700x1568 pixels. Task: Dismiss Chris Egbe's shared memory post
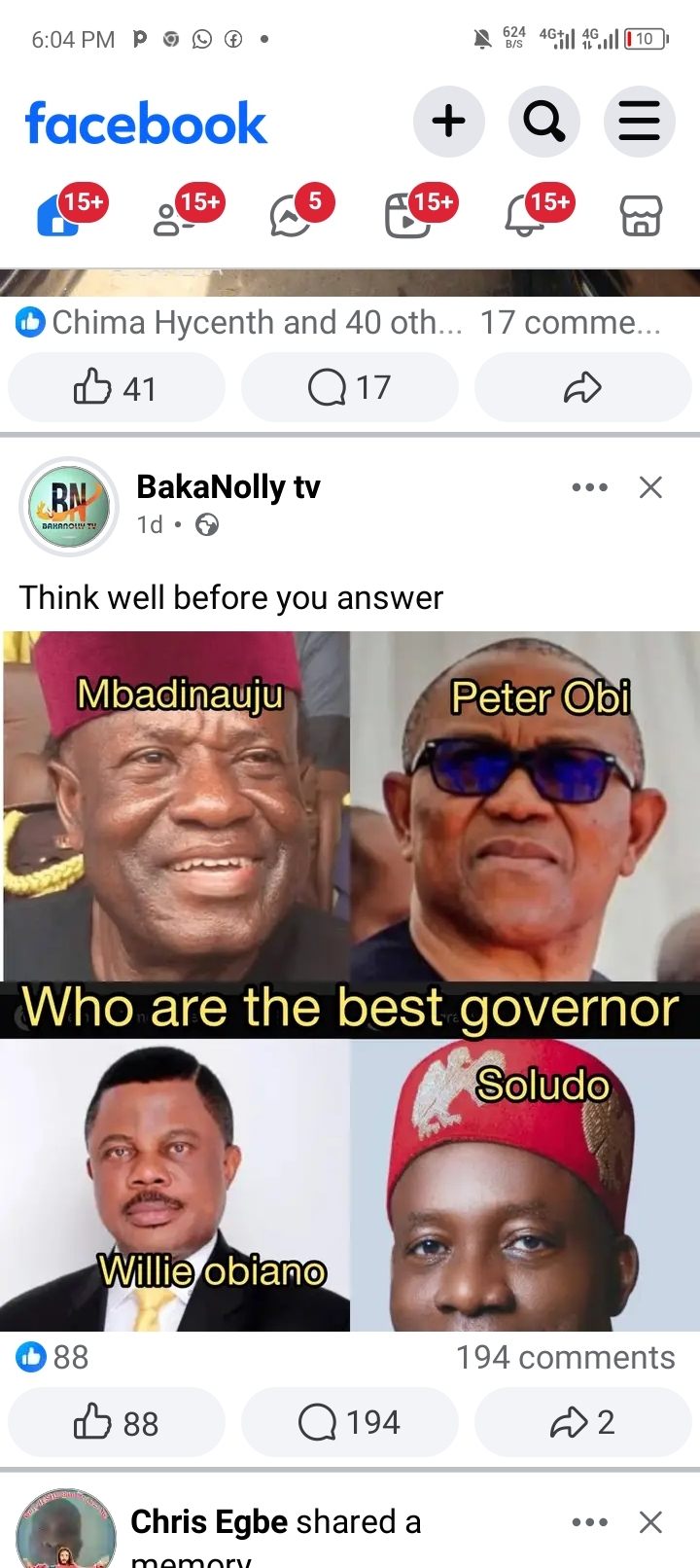pyautogui.click(x=650, y=1522)
